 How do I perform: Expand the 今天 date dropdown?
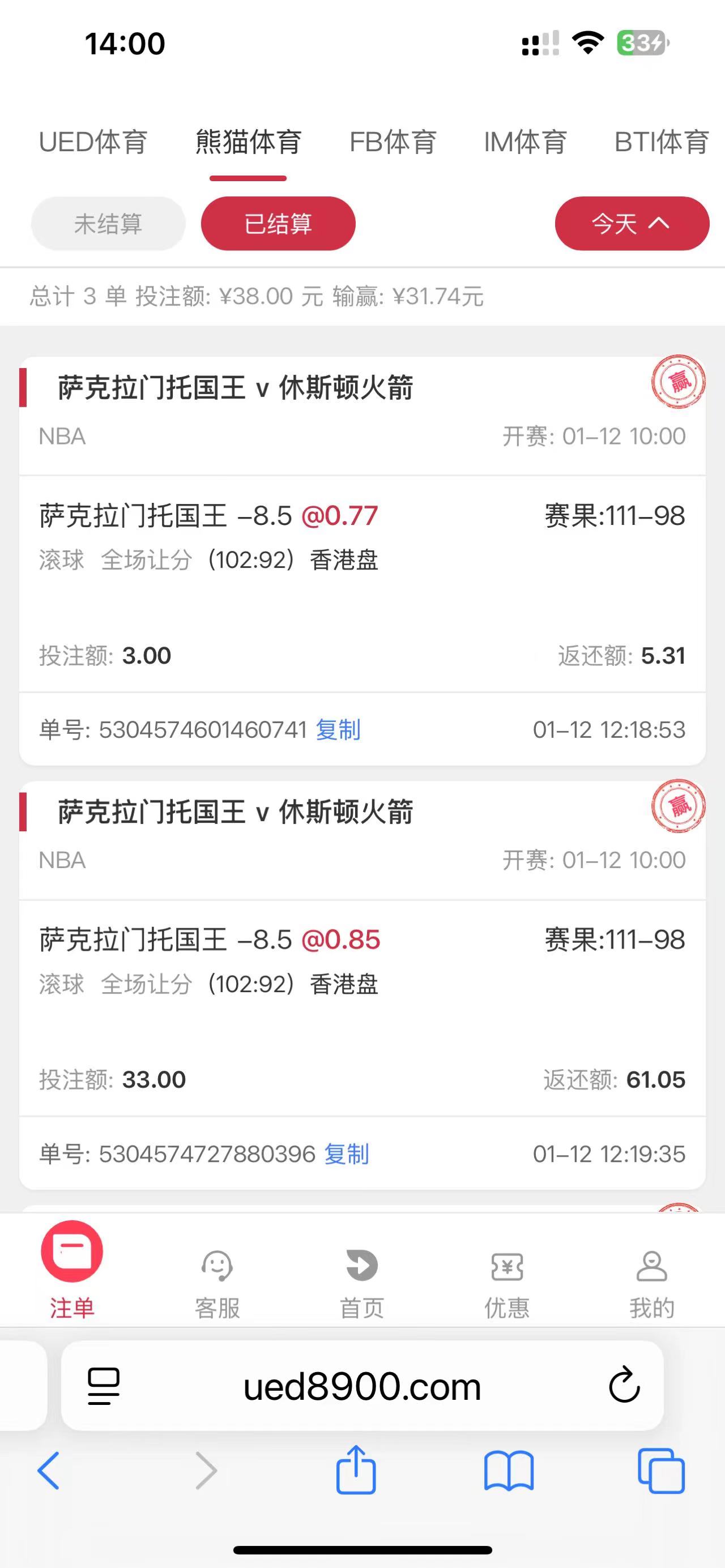click(631, 224)
